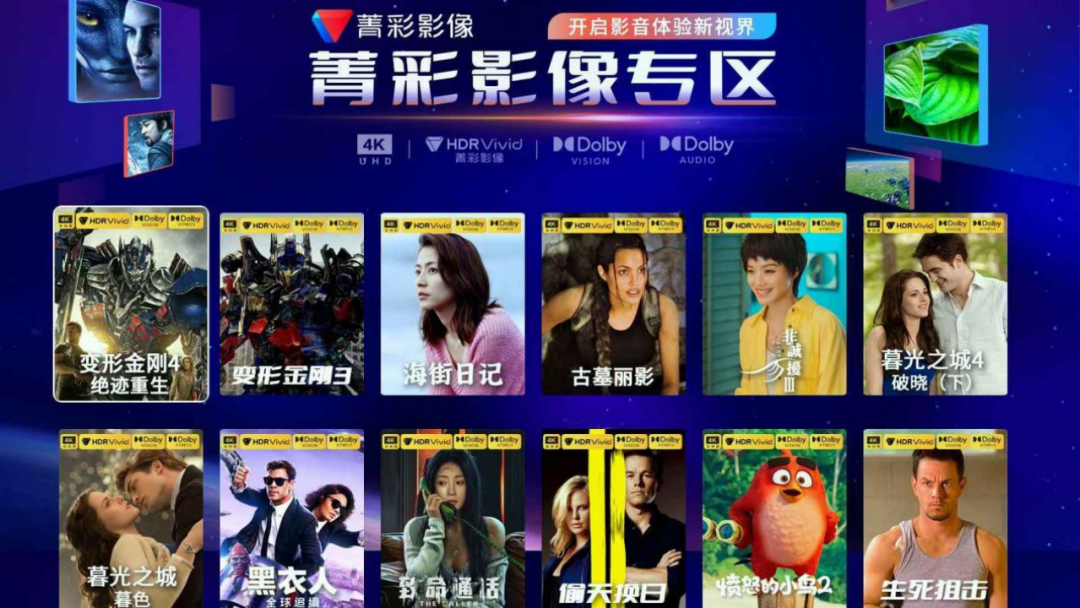Open 古墓丽影 movie tile
The height and width of the screenshot is (608, 1080).
pyautogui.click(x=613, y=304)
